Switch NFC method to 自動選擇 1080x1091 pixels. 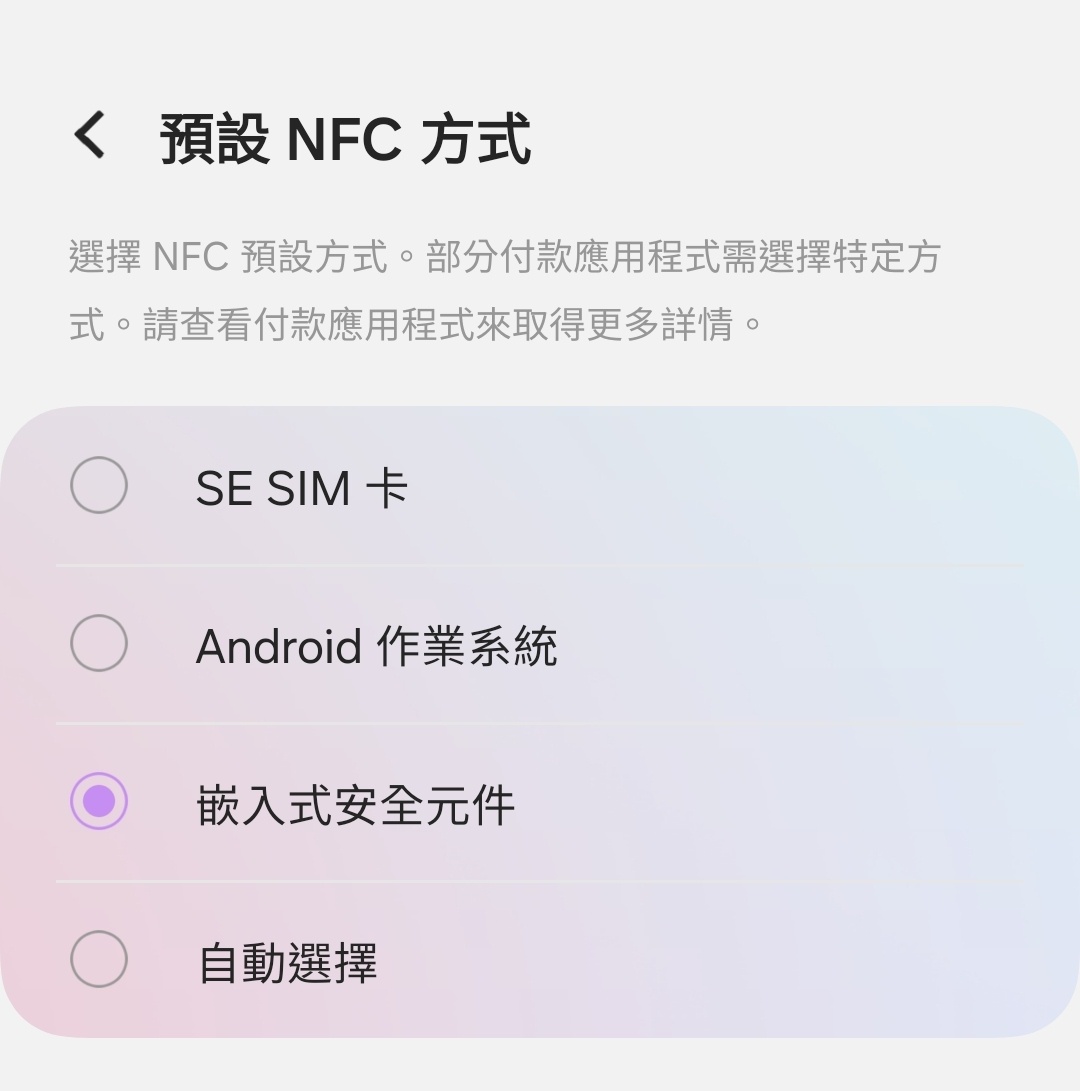(x=99, y=959)
